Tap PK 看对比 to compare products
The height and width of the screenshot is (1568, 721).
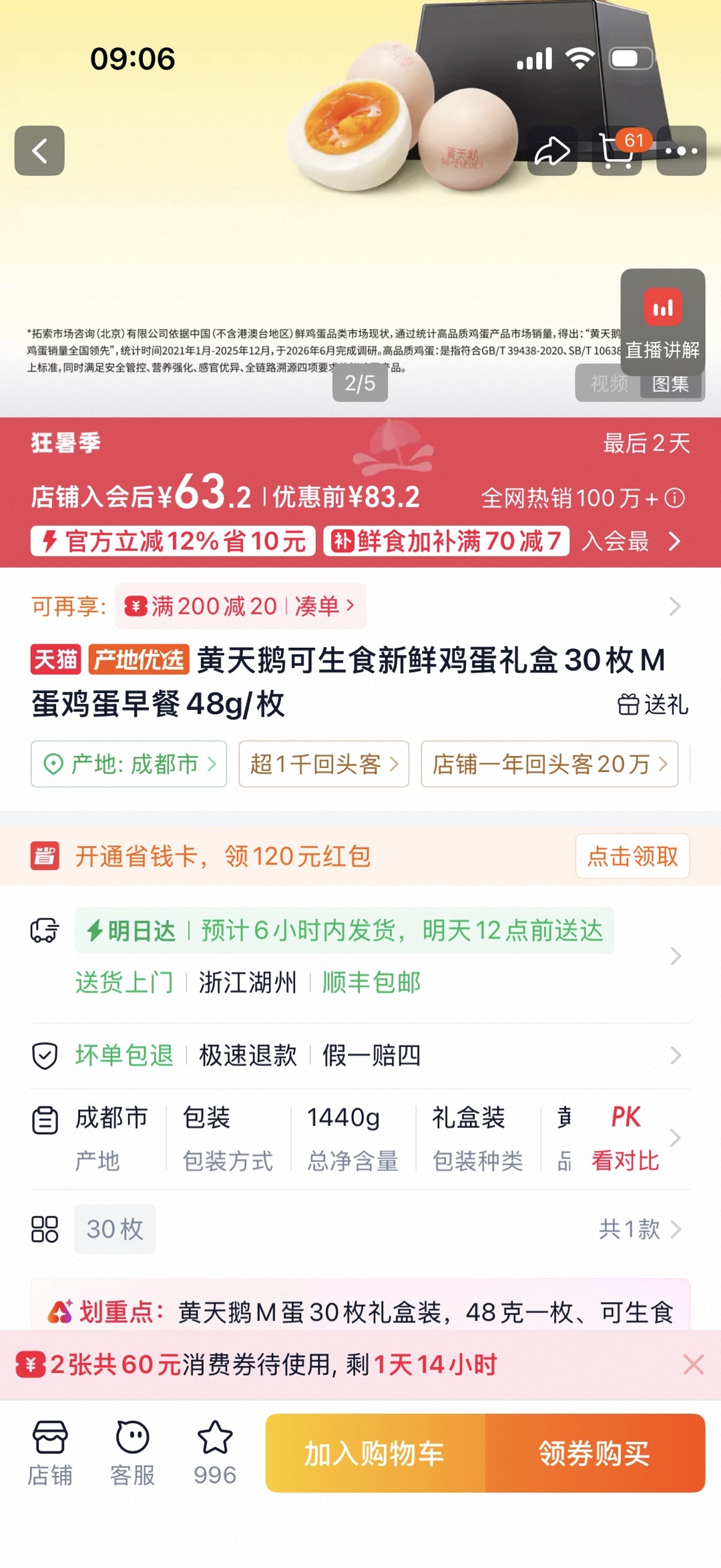626,1139
